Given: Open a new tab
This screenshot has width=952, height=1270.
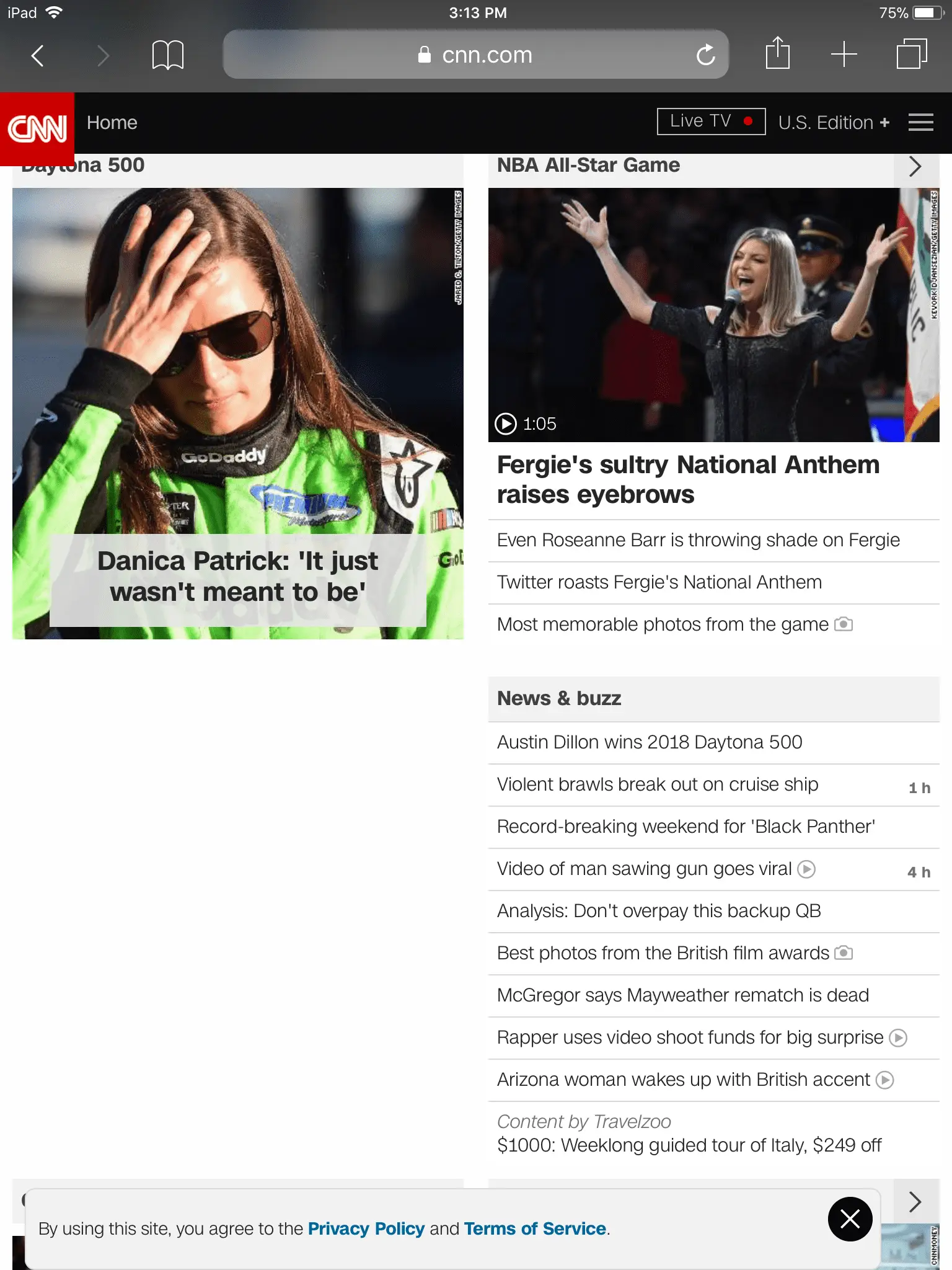Looking at the screenshot, I should 844,55.
